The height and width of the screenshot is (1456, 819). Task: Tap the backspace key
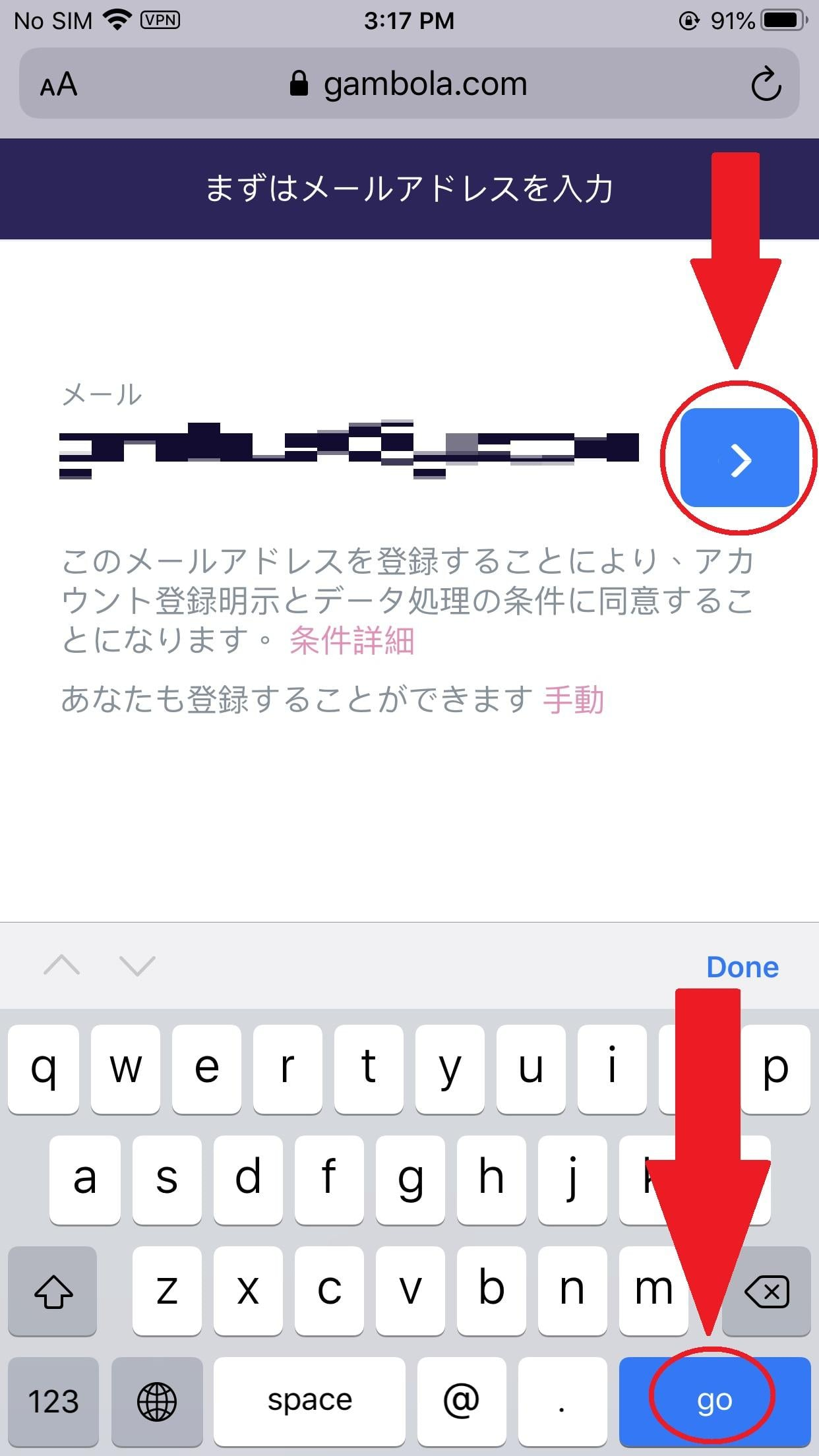point(766,1290)
